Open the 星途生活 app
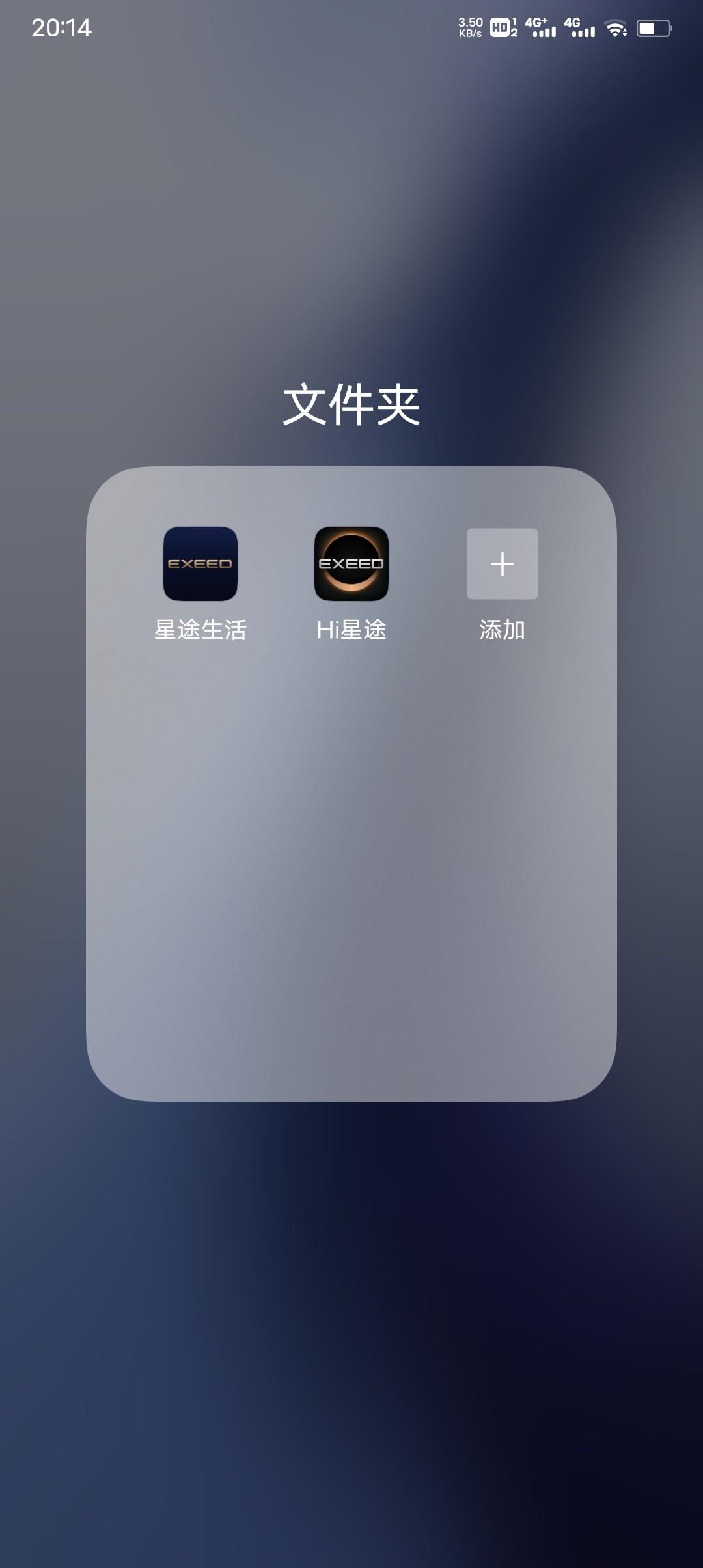 pos(200,563)
